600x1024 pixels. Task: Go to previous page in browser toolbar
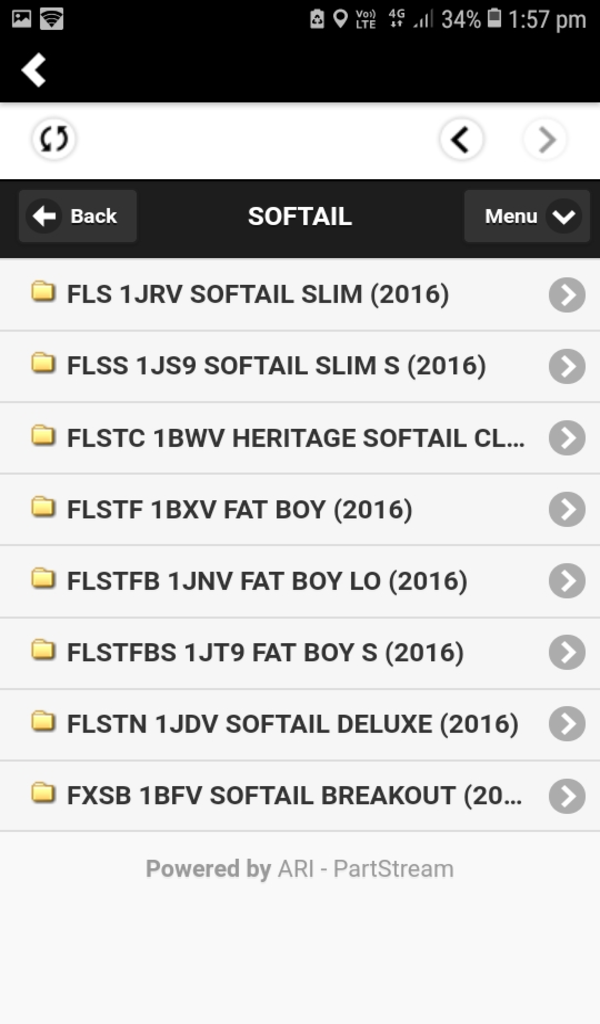tap(461, 140)
